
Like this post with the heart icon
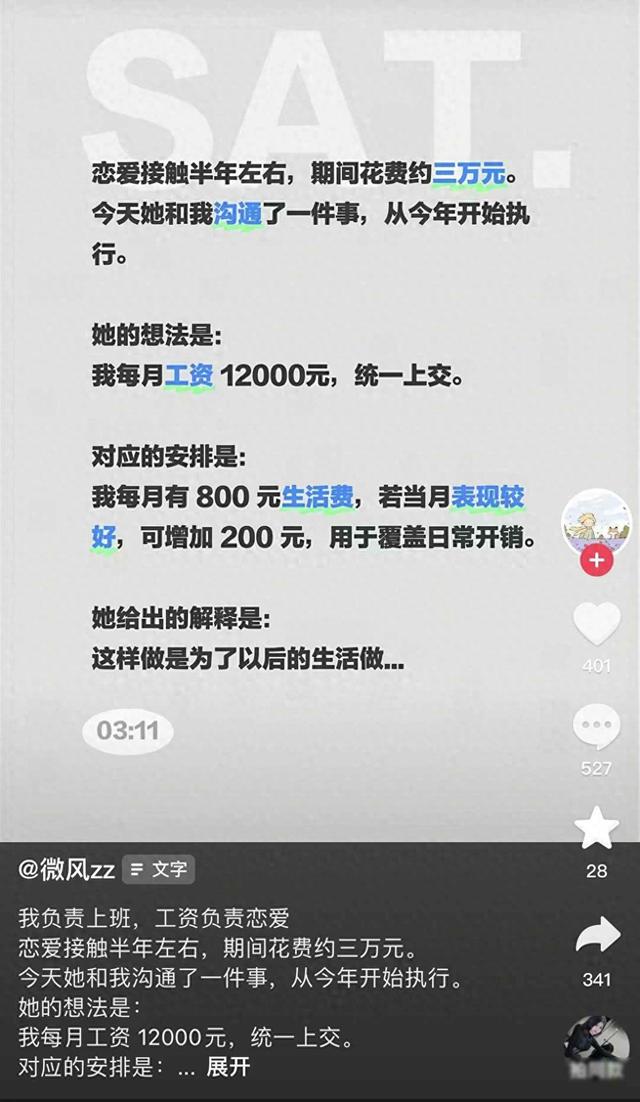(596, 624)
